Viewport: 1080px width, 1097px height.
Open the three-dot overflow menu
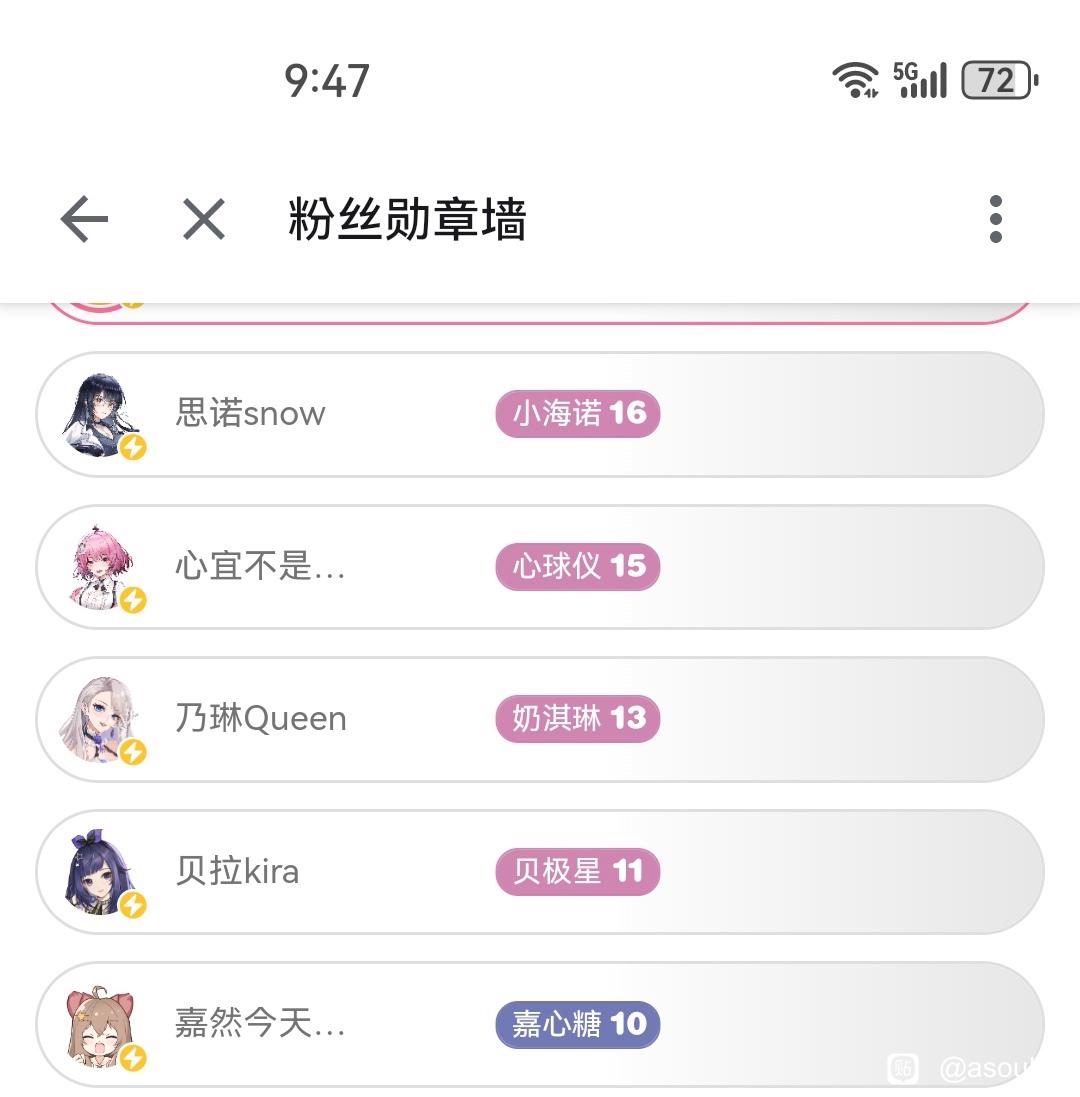(x=994, y=219)
